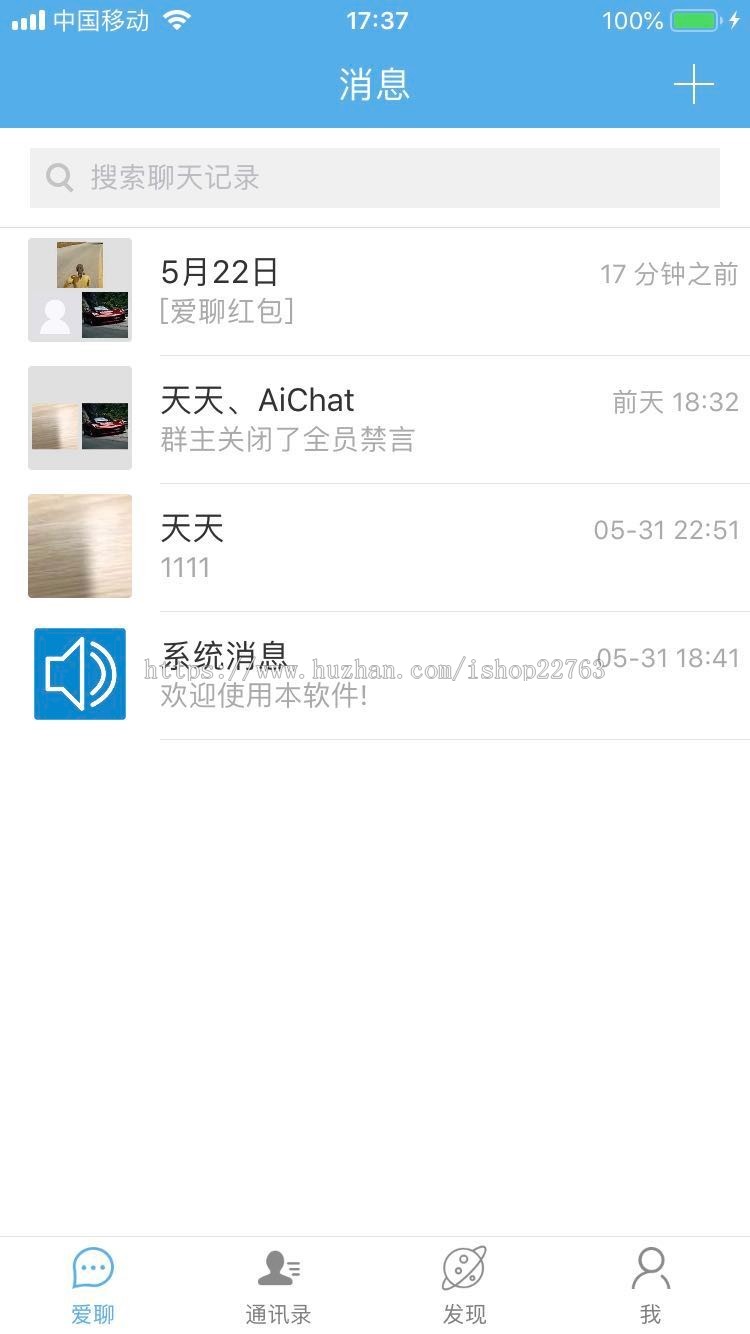
Task: Open the 通讯录 contacts icon
Action: (278, 1268)
